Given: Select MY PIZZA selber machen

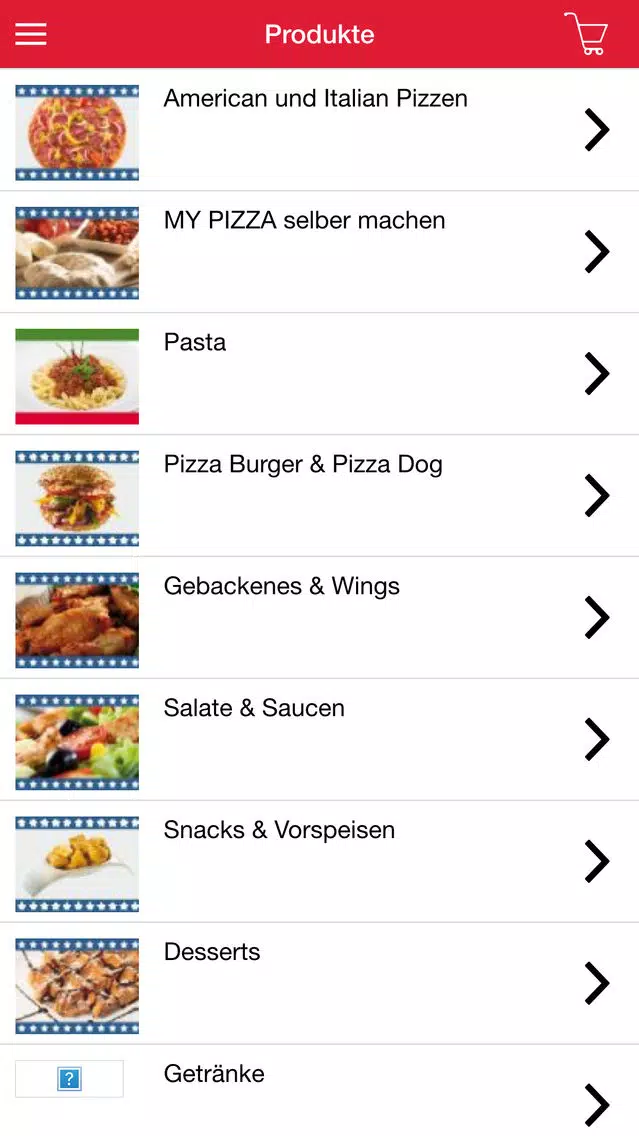Looking at the screenshot, I should (x=320, y=252).
